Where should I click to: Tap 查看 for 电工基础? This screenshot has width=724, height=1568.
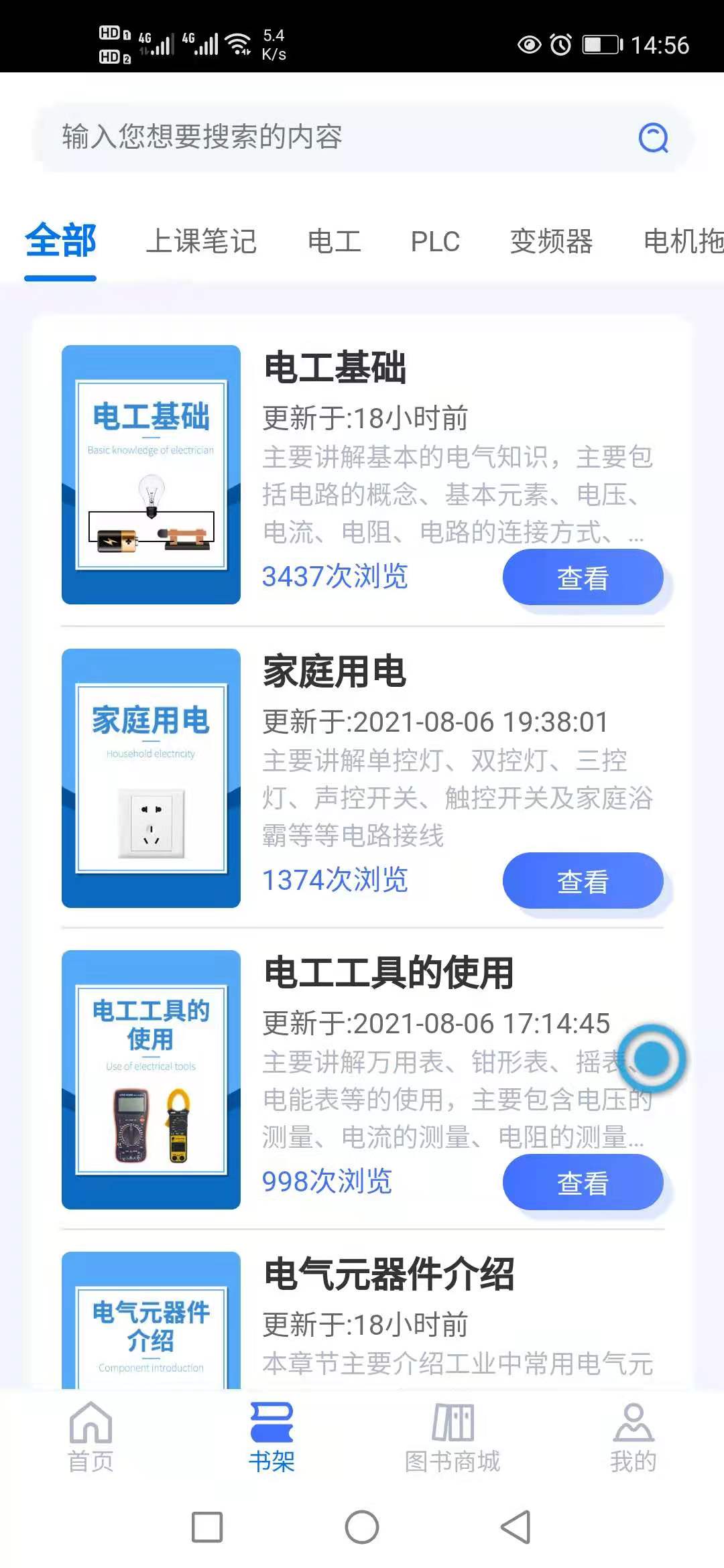pos(583,578)
